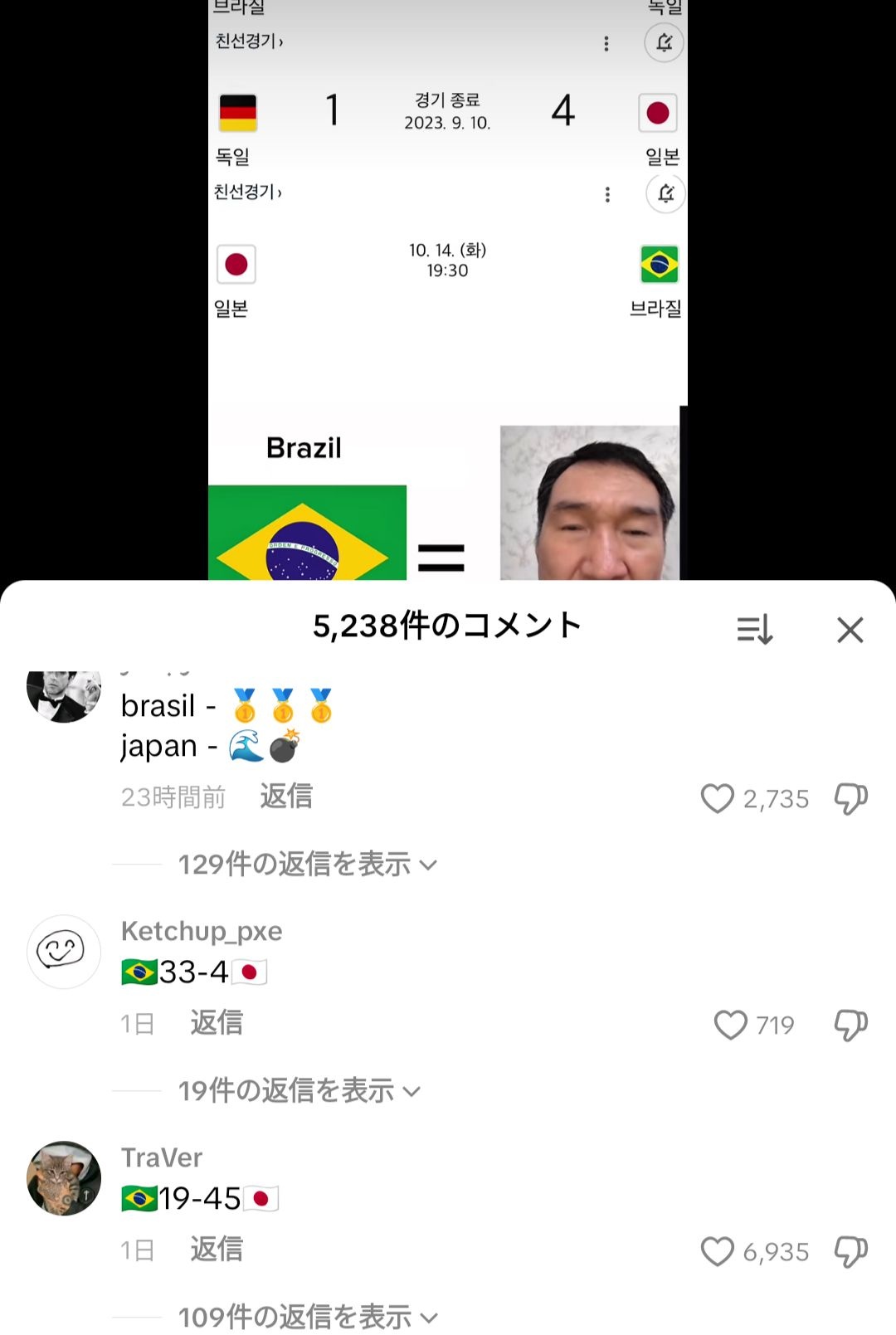Close the comments panel
Image resolution: width=896 pixels, height=1335 pixels.
tap(850, 630)
